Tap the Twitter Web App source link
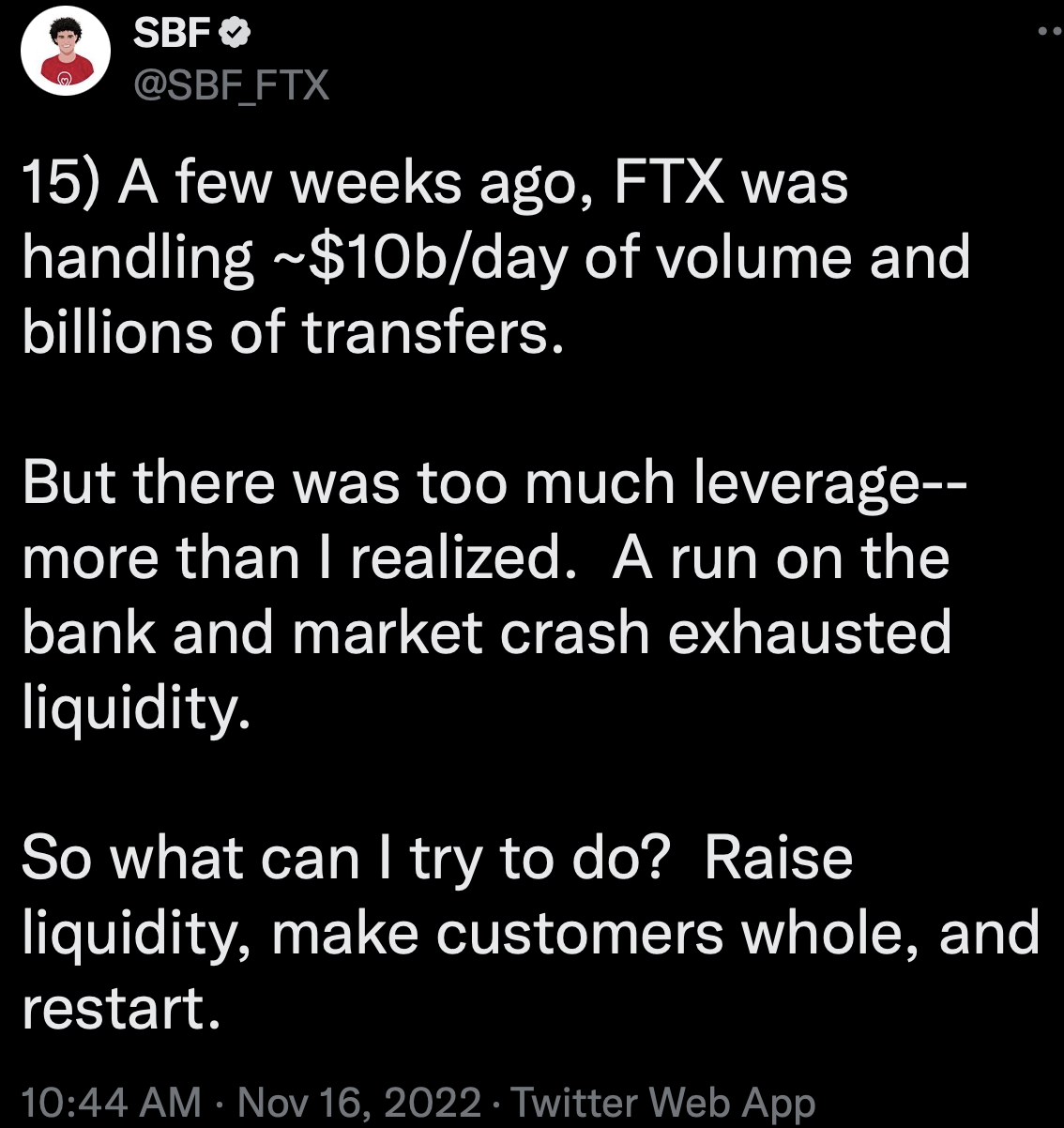This screenshot has height=1128, width=1064. click(x=662, y=1102)
